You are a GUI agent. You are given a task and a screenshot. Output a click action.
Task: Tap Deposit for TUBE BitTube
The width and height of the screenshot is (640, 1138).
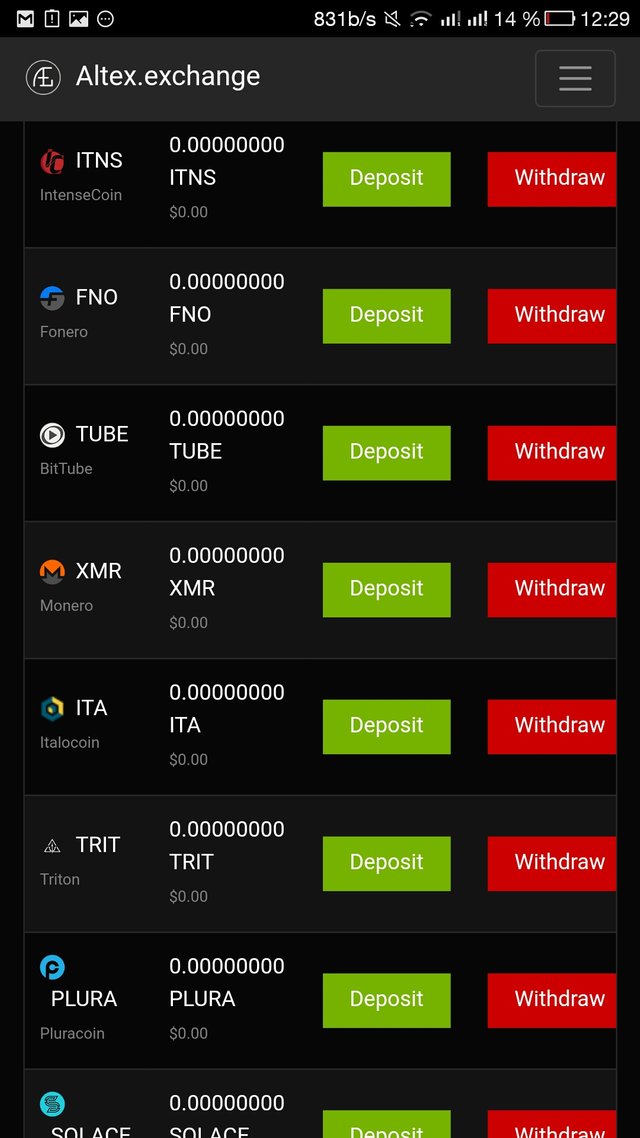(386, 453)
